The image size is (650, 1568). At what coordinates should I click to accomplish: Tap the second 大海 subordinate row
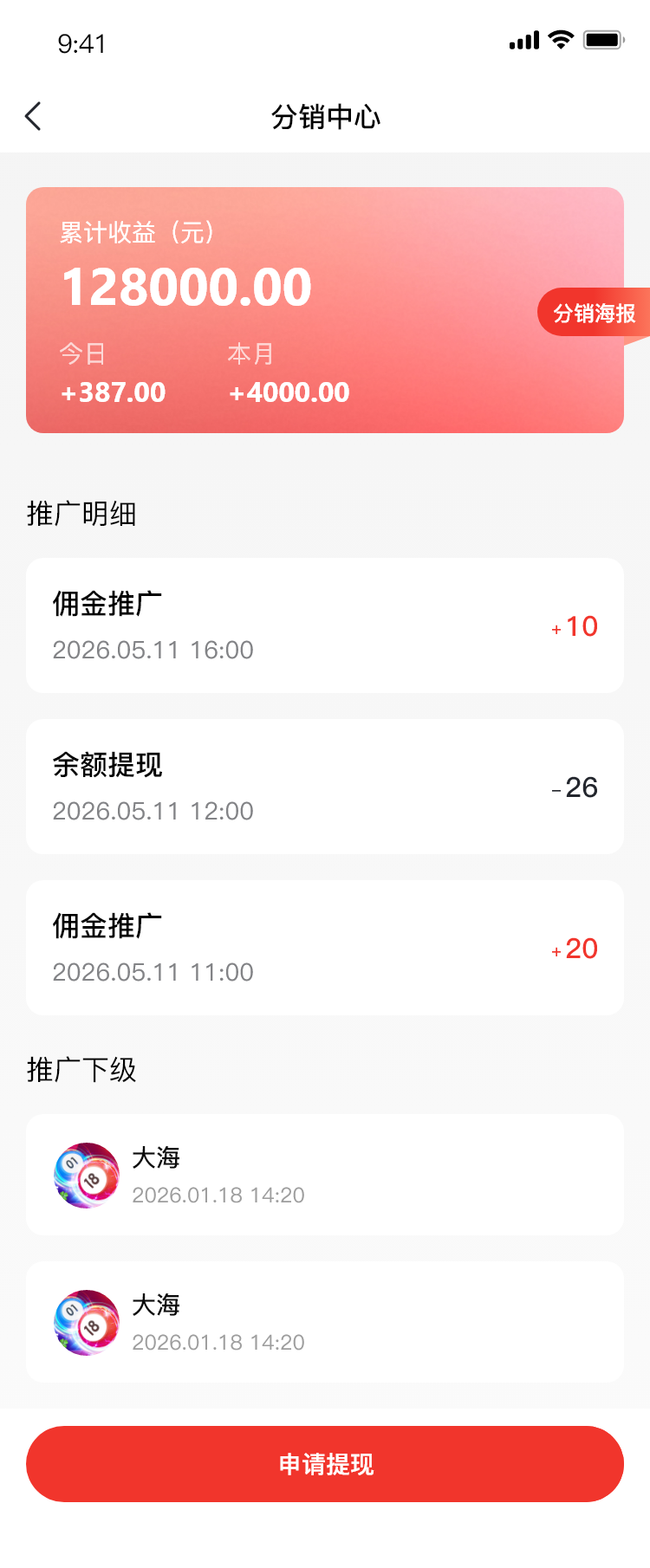tap(325, 1322)
